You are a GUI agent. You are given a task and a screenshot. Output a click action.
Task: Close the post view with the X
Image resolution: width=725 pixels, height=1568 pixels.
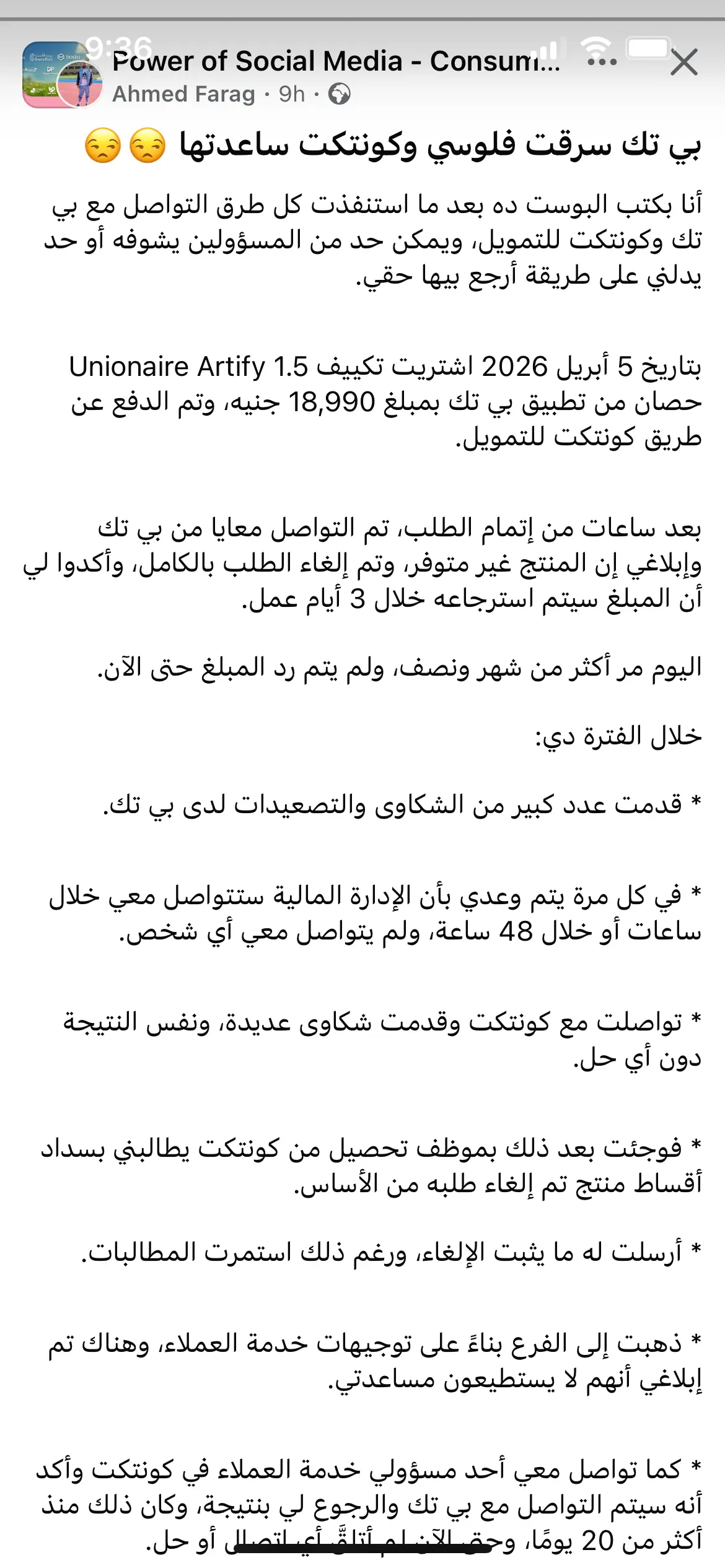pyautogui.click(x=684, y=63)
